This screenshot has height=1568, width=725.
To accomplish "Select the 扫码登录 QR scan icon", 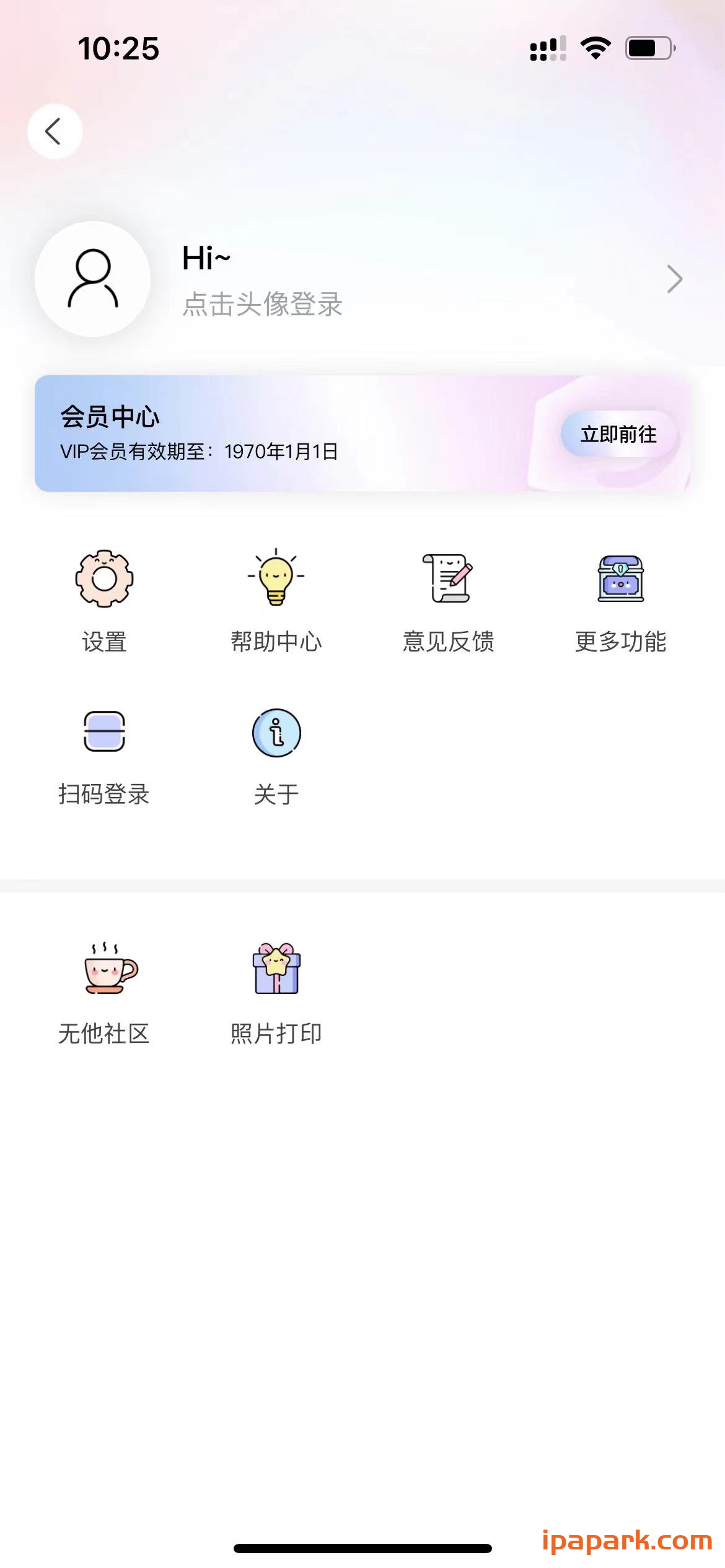I will point(103,733).
